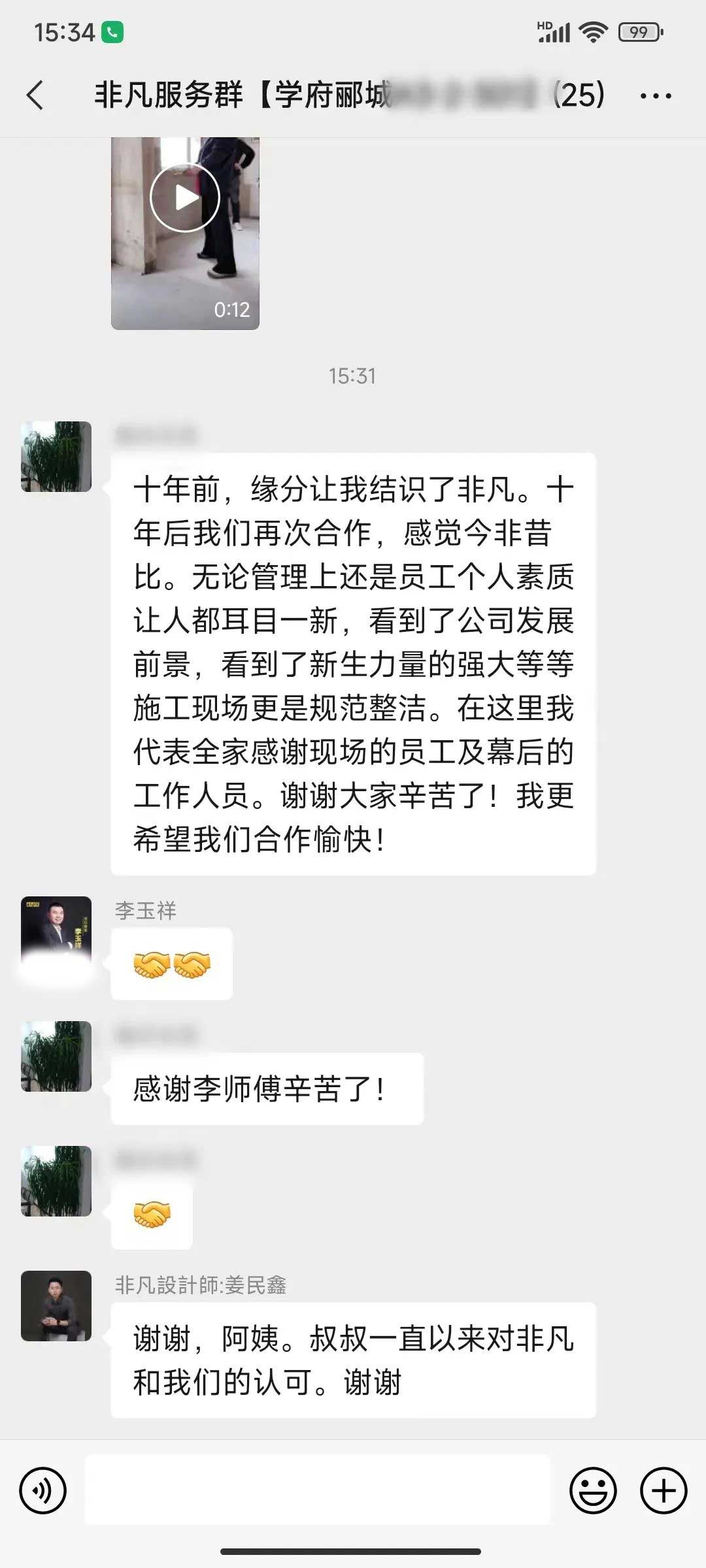Open the plus attachments menu
Screen dimensions: 706x1568
tap(663, 1491)
